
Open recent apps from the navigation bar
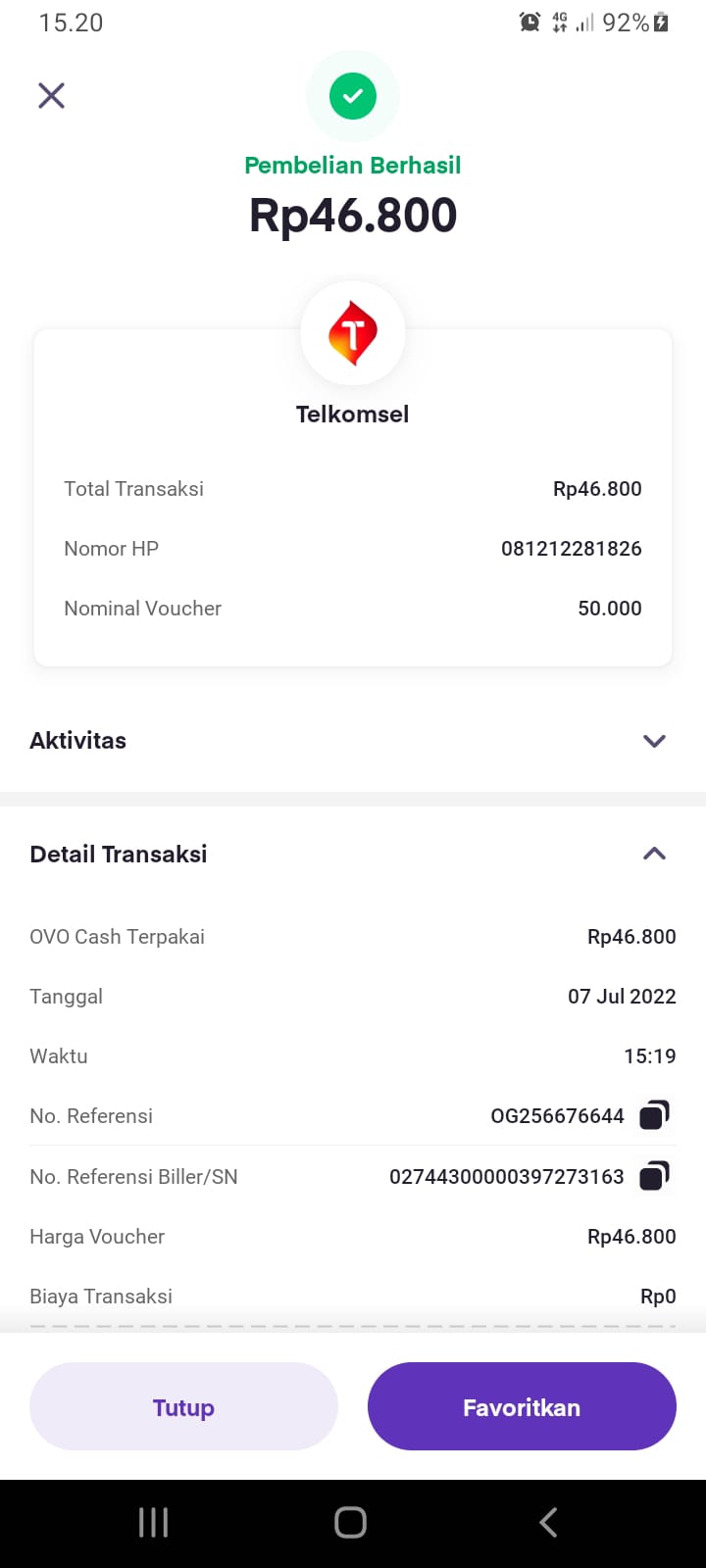tap(154, 1522)
